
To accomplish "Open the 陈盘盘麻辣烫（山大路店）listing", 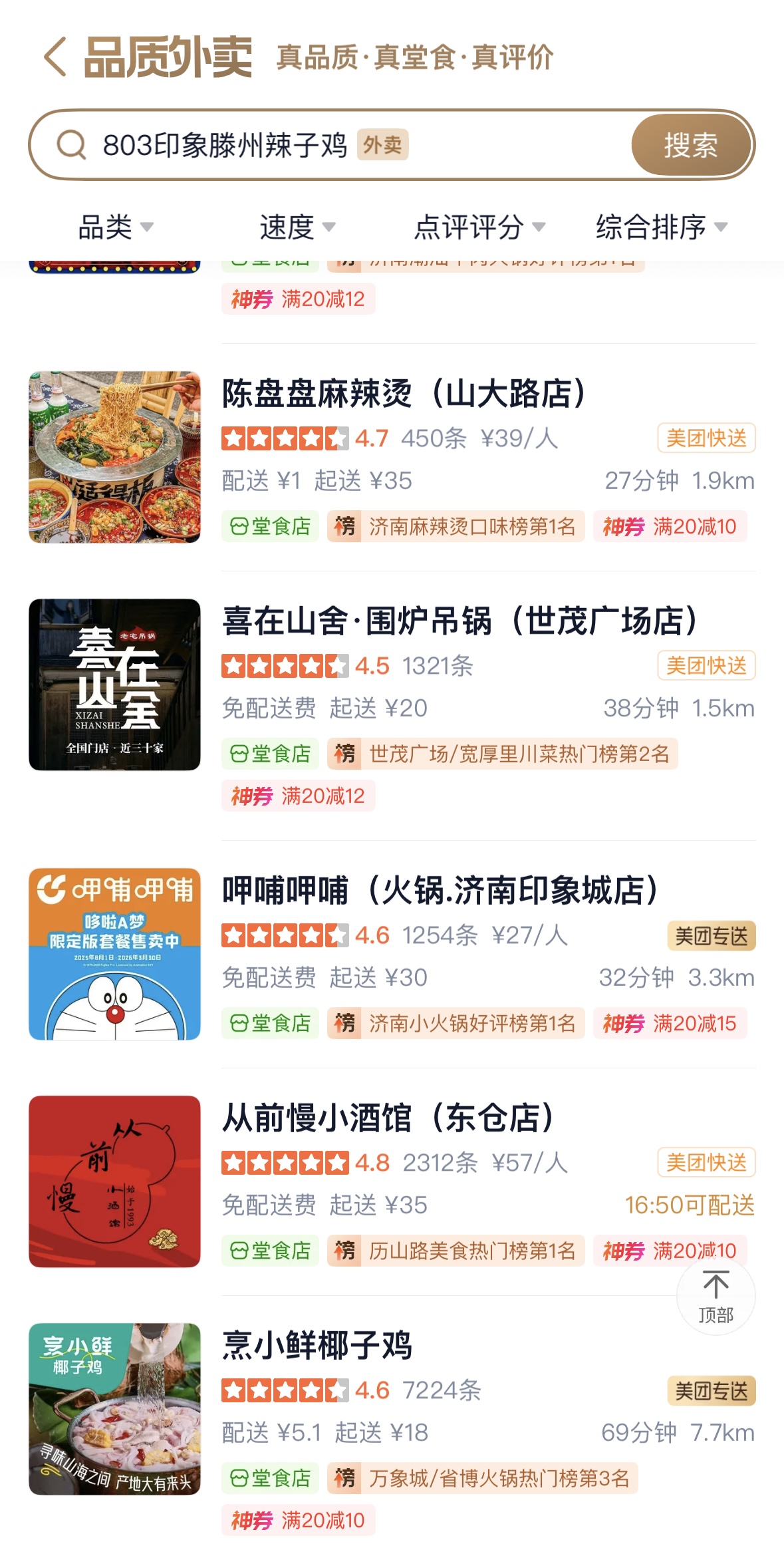I will click(404, 392).
